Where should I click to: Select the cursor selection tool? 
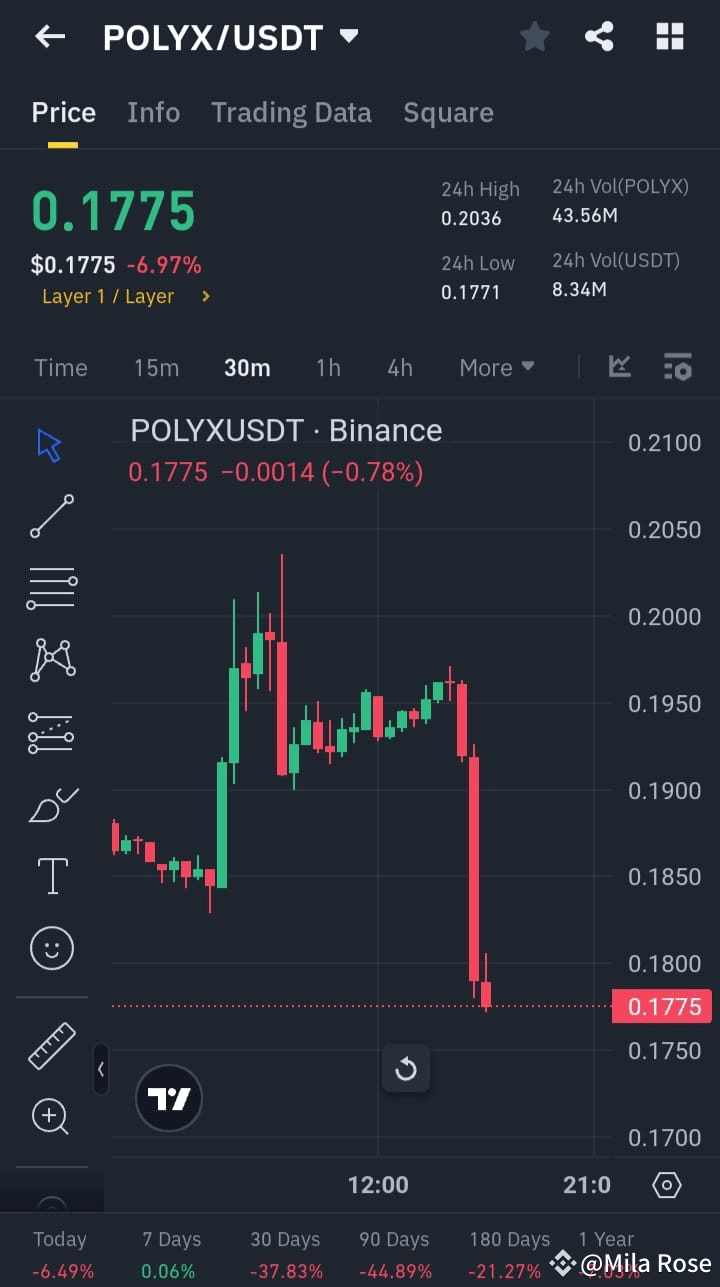point(50,444)
